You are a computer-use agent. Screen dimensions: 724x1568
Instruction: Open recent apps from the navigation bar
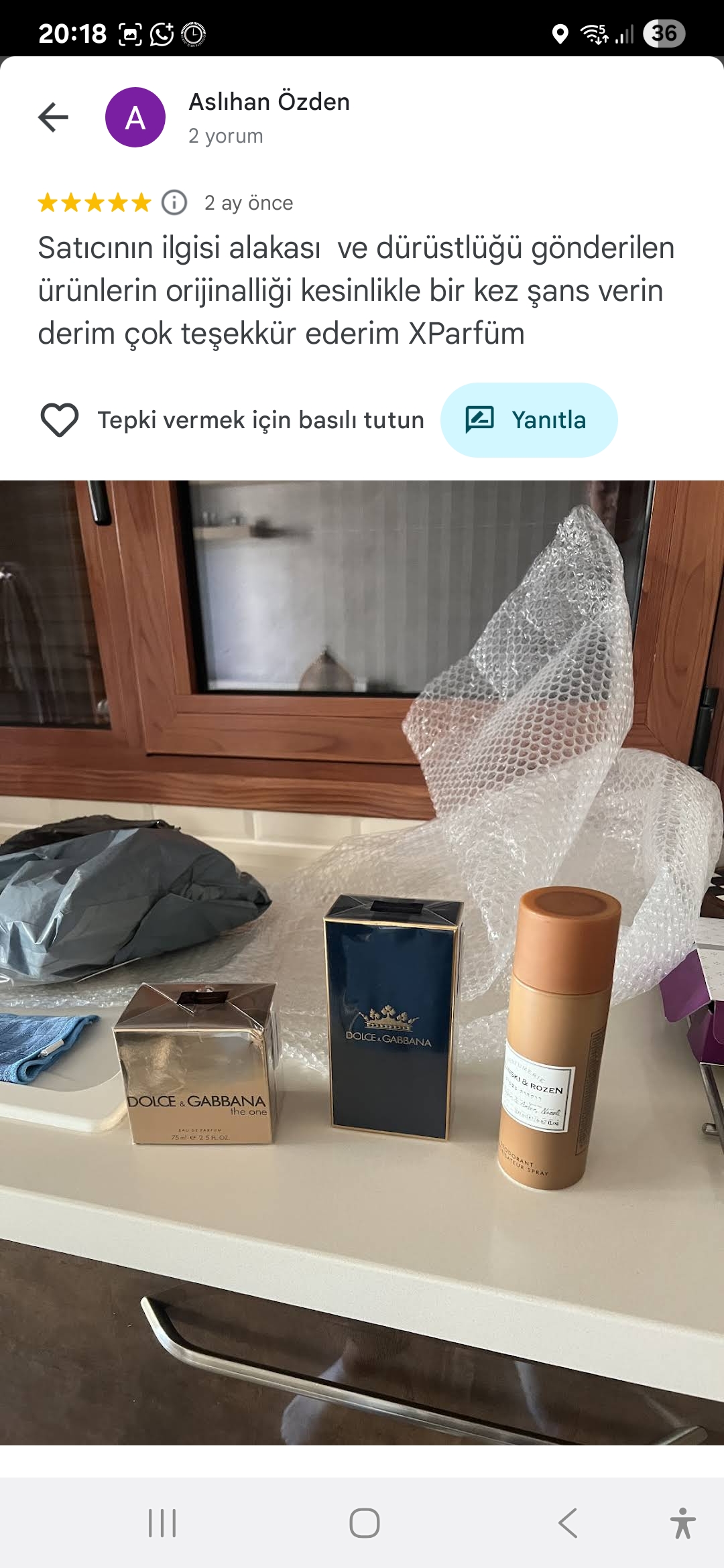[x=162, y=1523]
